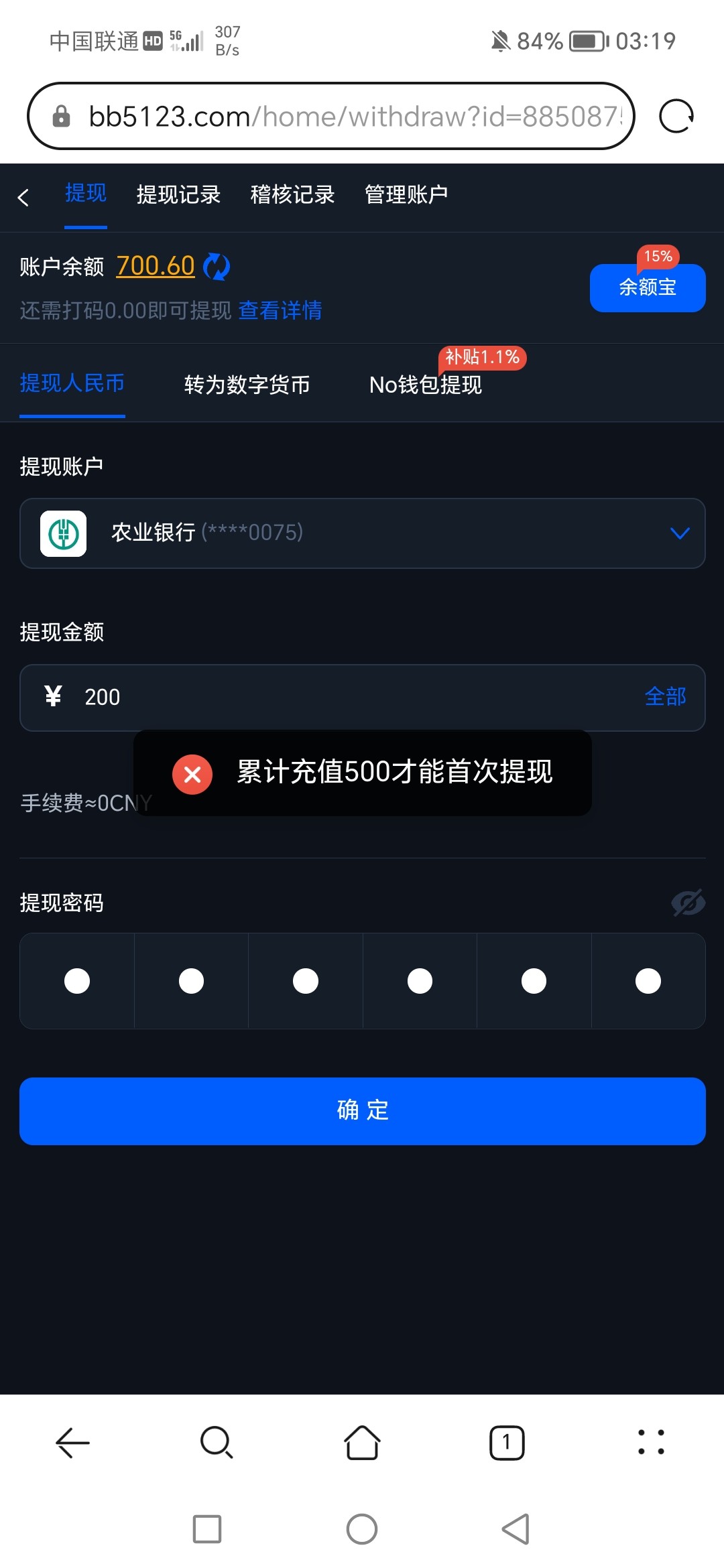Refresh the account balance with the refresh icon
The height and width of the screenshot is (1568, 724).
pos(217,266)
